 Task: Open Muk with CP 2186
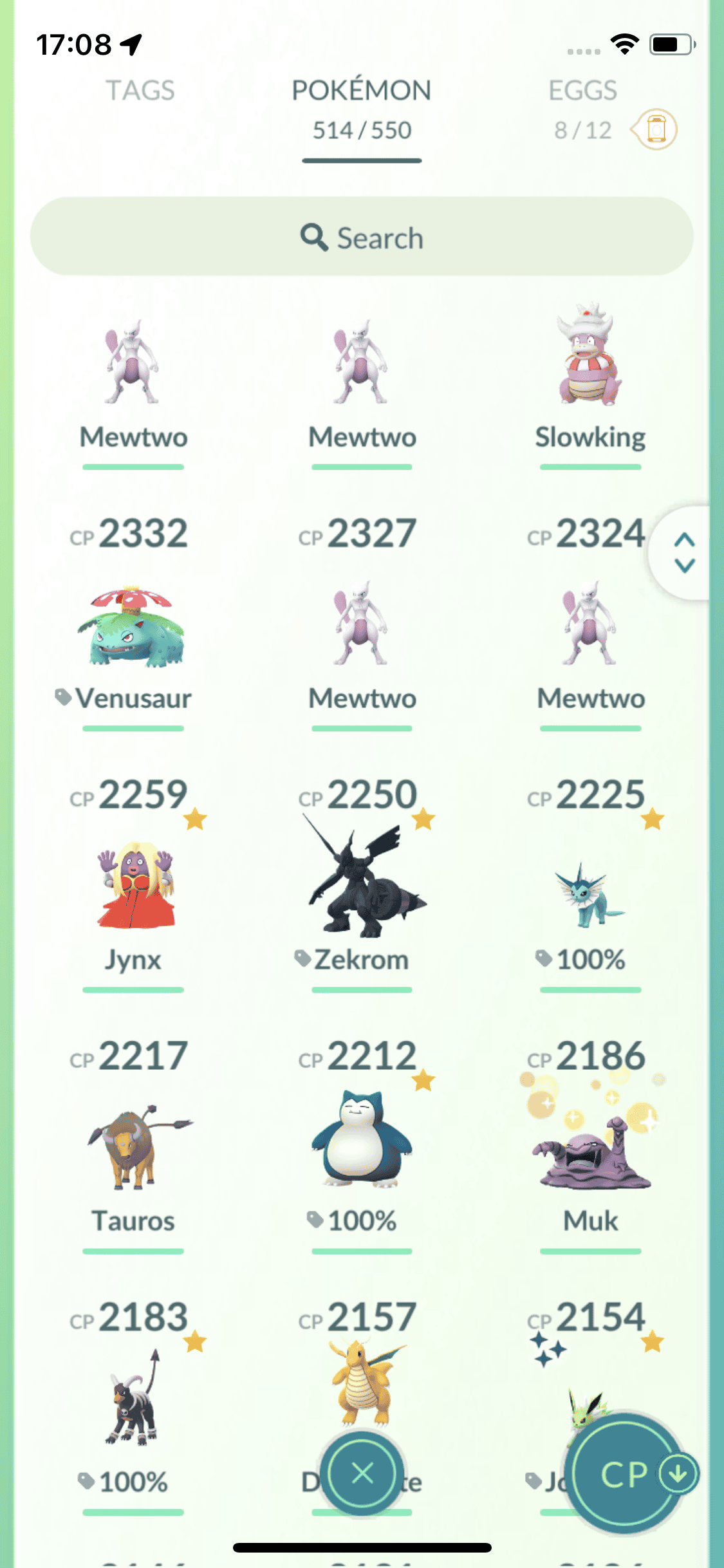coord(590,1159)
